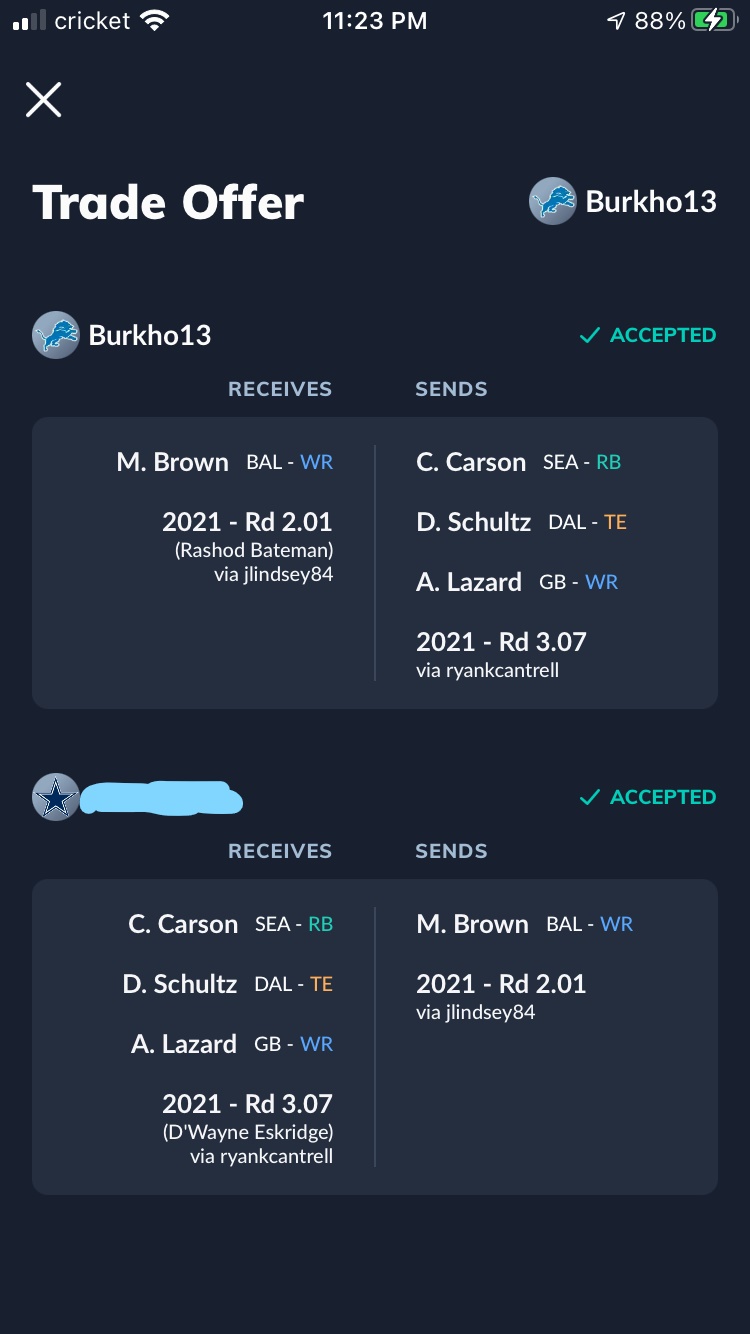Close the Trade Offer screen
The width and height of the screenshot is (750, 1334).
[44, 99]
